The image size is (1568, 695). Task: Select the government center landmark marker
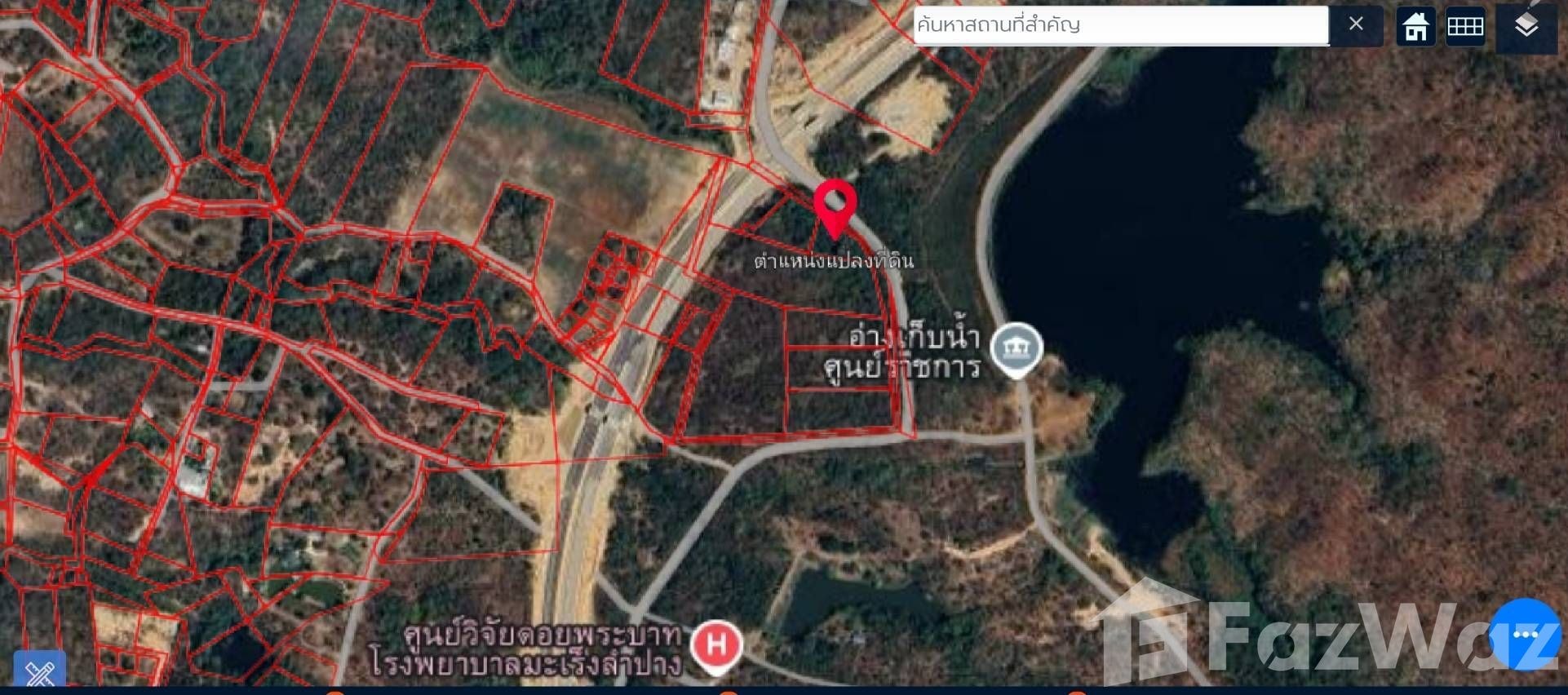tap(1016, 348)
